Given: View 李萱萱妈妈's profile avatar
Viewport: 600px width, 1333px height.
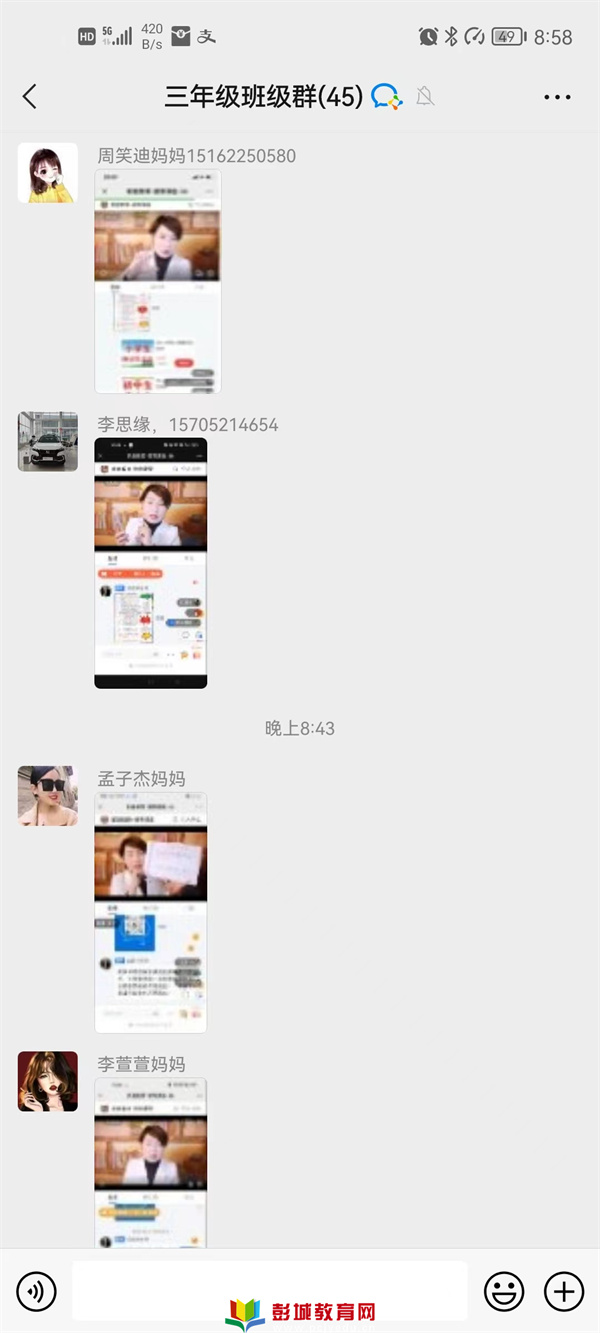Looking at the screenshot, I should tap(48, 1081).
